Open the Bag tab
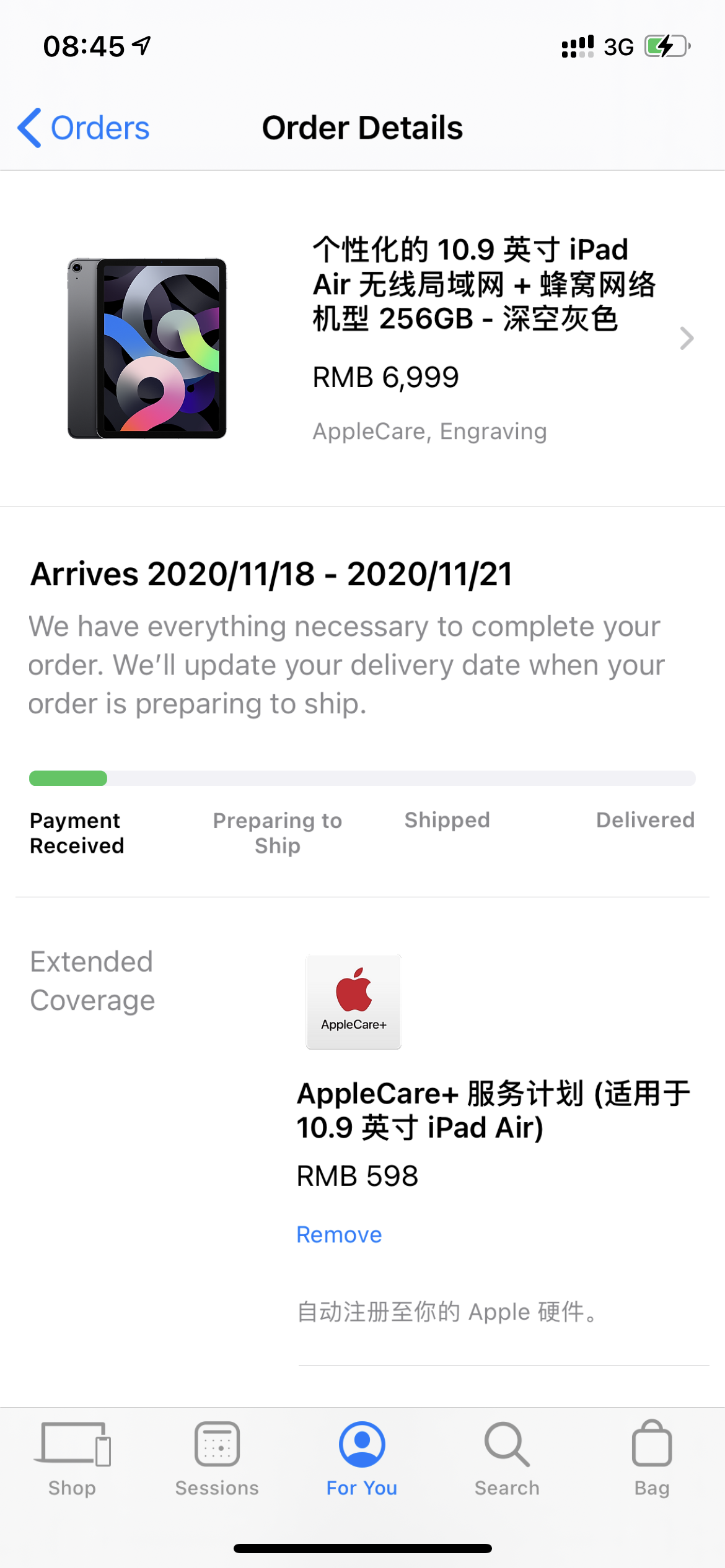 [651, 1460]
